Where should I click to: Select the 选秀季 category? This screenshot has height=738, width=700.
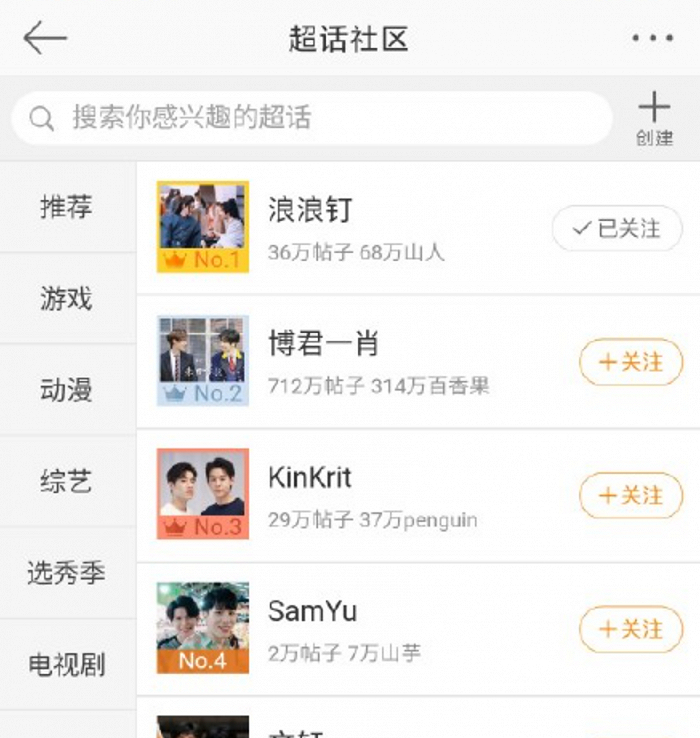tap(67, 573)
